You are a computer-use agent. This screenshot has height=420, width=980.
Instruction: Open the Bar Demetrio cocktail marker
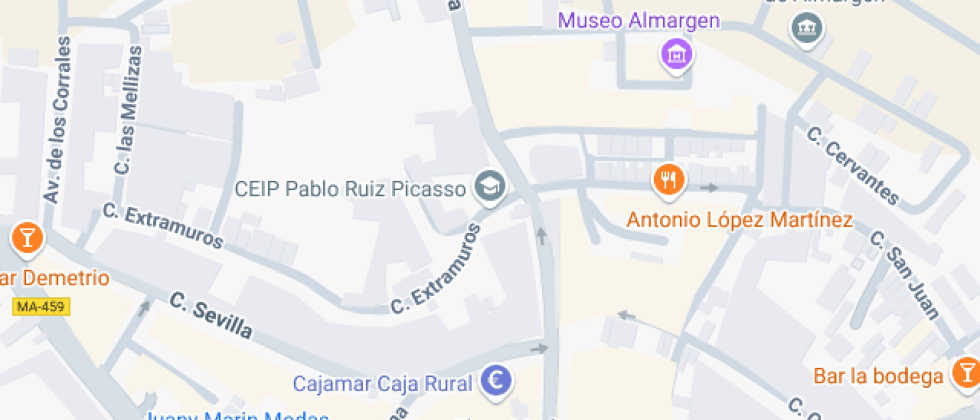(26, 238)
